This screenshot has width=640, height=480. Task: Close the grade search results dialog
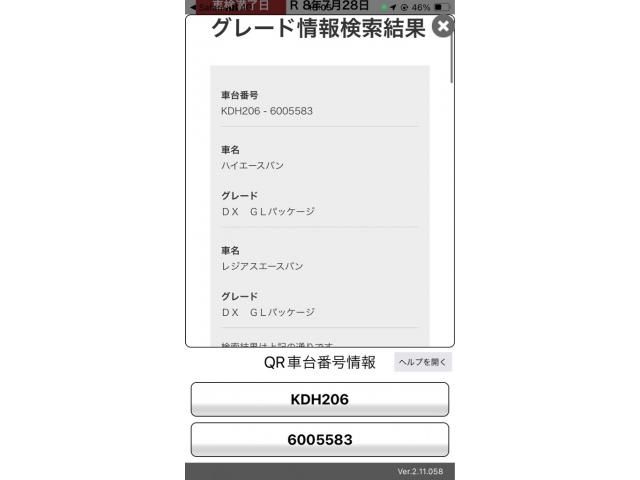(444, 26)
